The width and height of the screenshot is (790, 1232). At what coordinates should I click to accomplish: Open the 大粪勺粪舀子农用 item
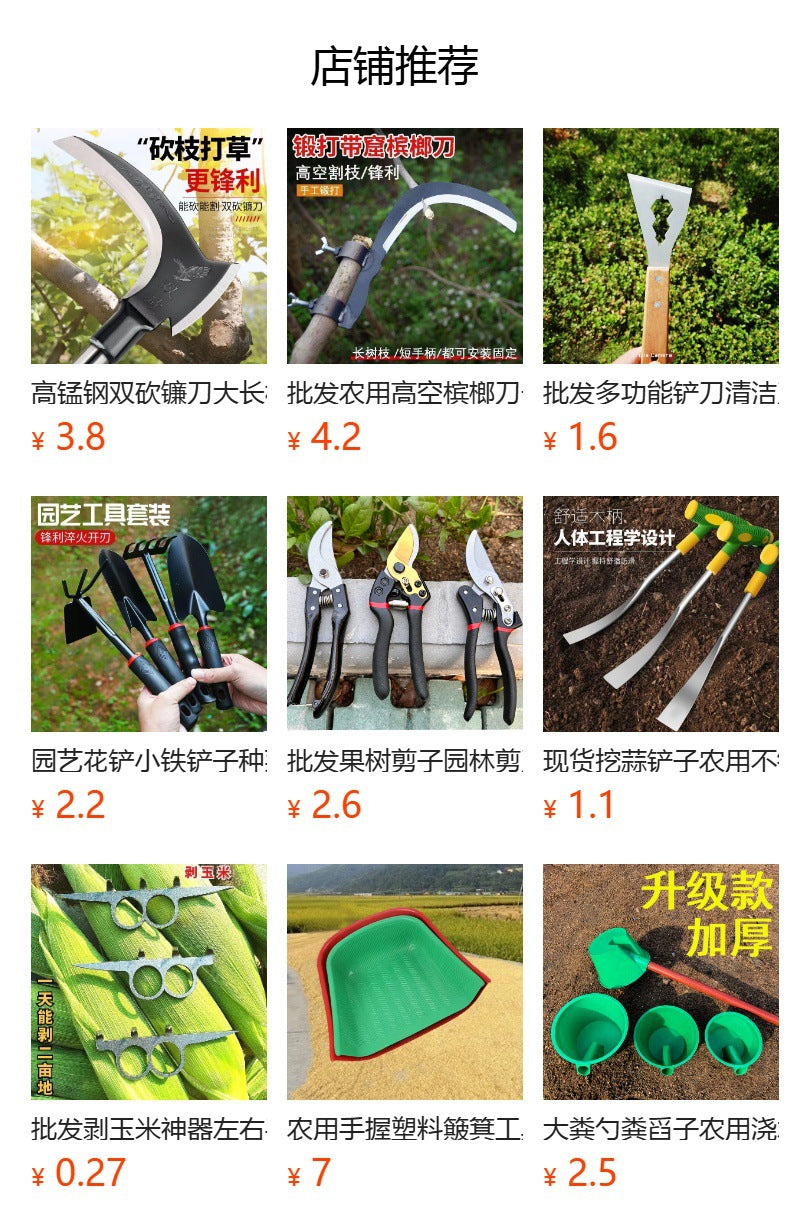coord(660,982)
